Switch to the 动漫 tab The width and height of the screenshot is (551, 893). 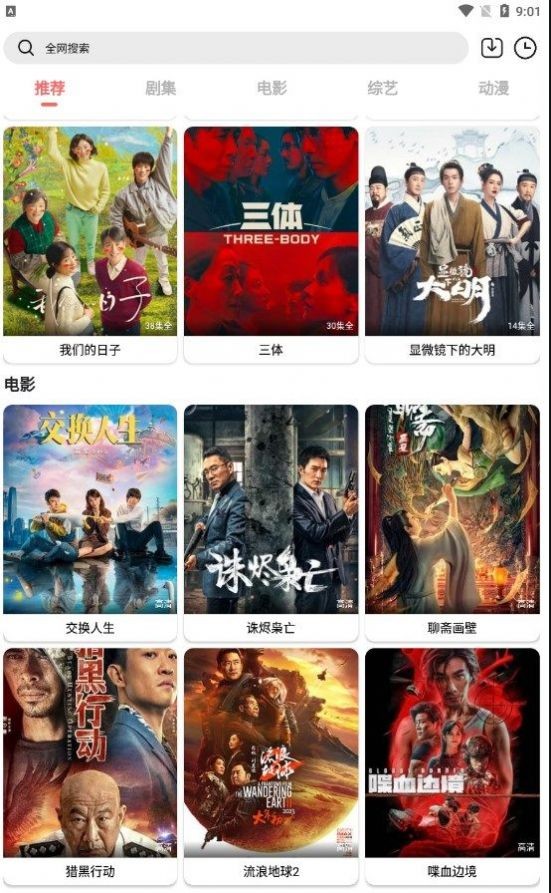(x=493, y=88)
